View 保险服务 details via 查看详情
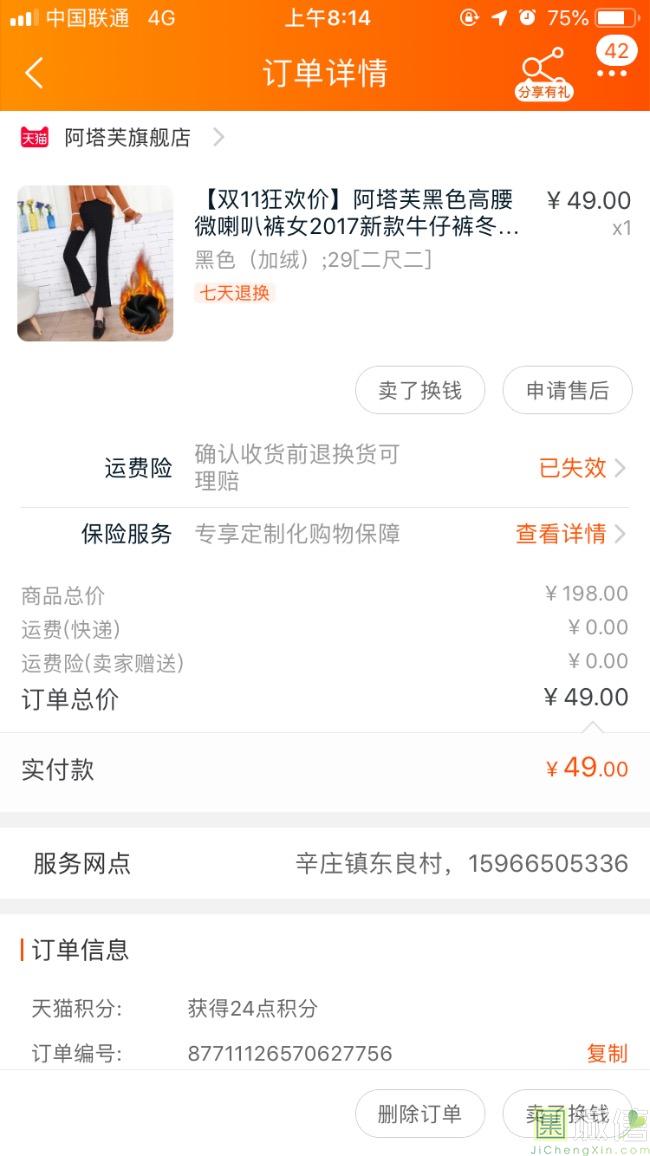 570,534
